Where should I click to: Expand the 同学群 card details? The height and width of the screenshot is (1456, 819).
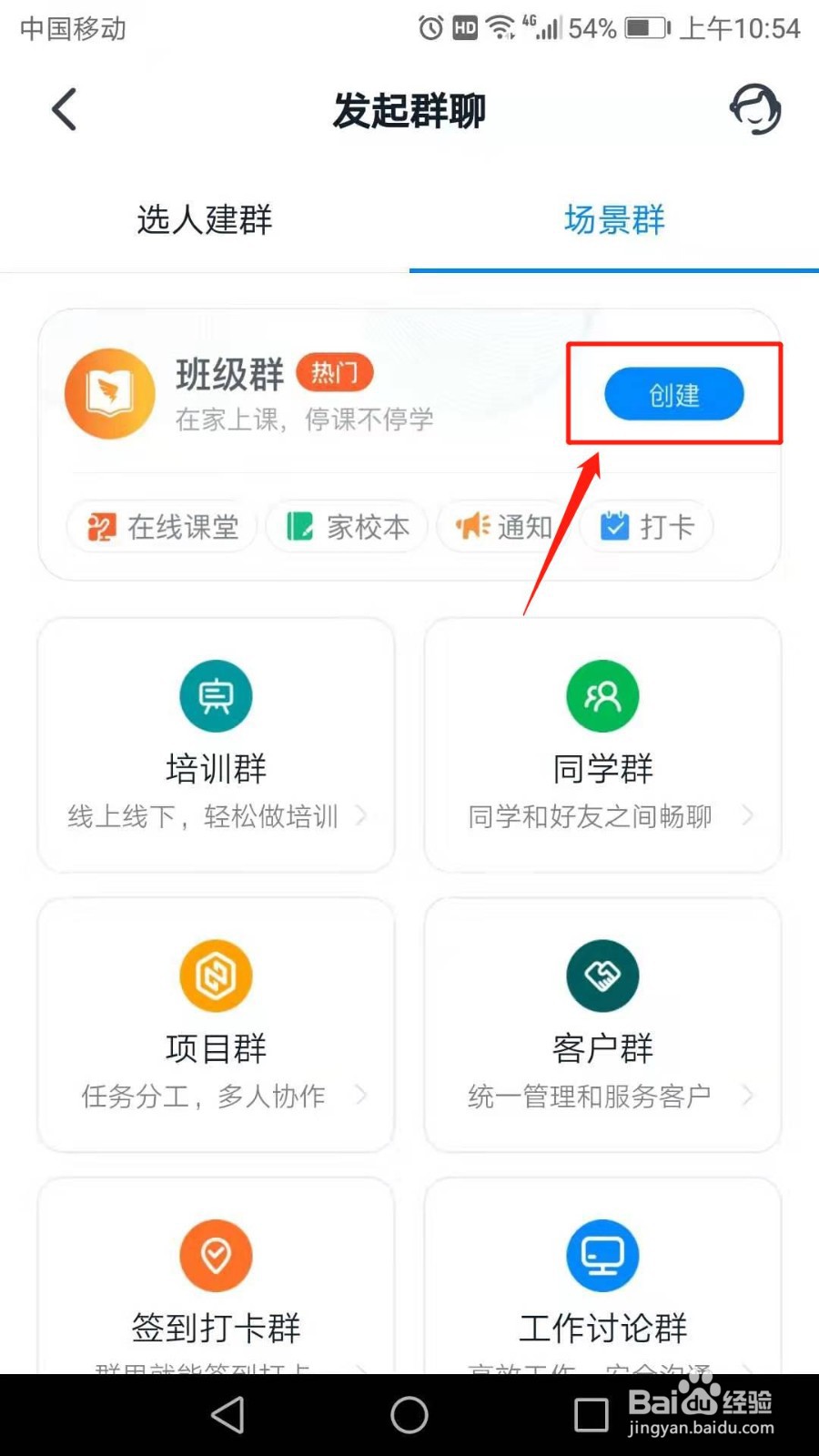point(750,816)
